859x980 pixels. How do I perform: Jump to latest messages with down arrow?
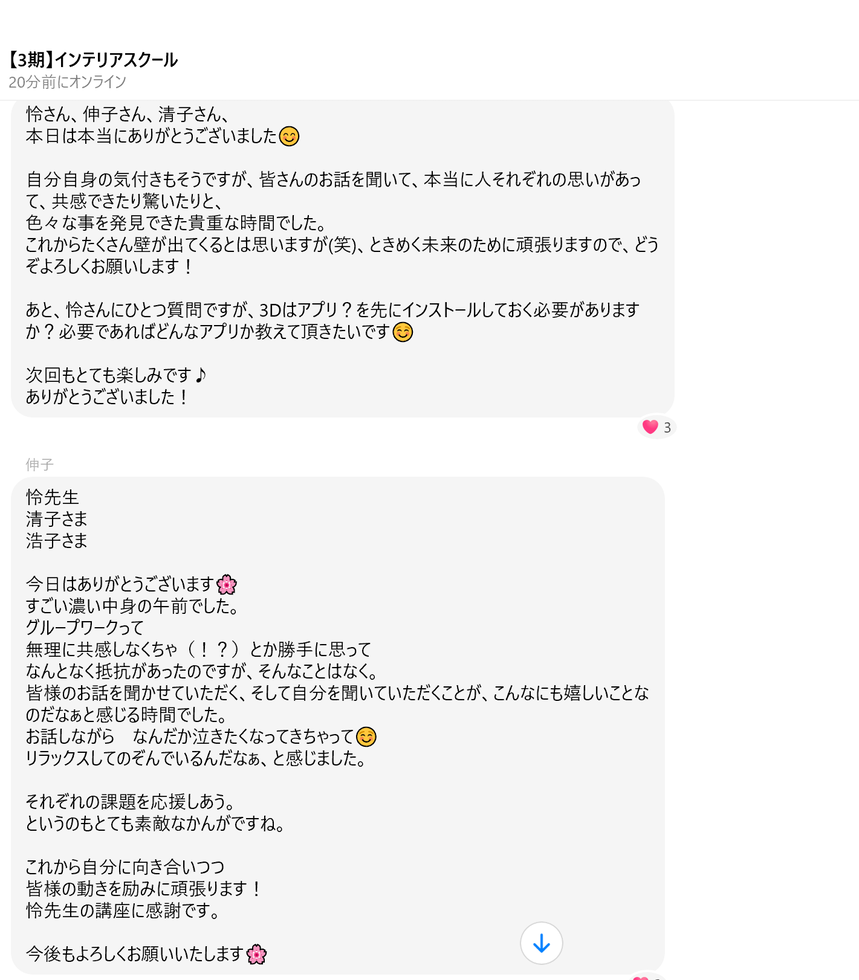pyautogui.click(x=541, y=943)
